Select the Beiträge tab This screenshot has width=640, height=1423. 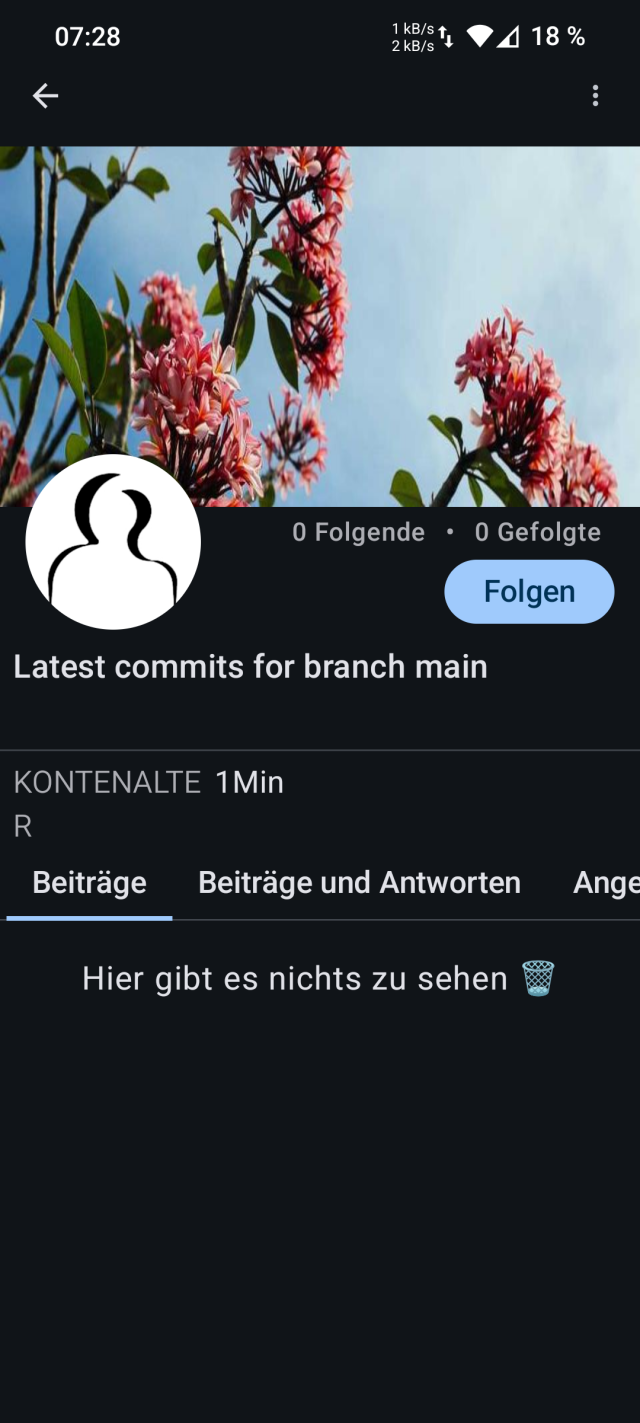[x=89, y=883]
